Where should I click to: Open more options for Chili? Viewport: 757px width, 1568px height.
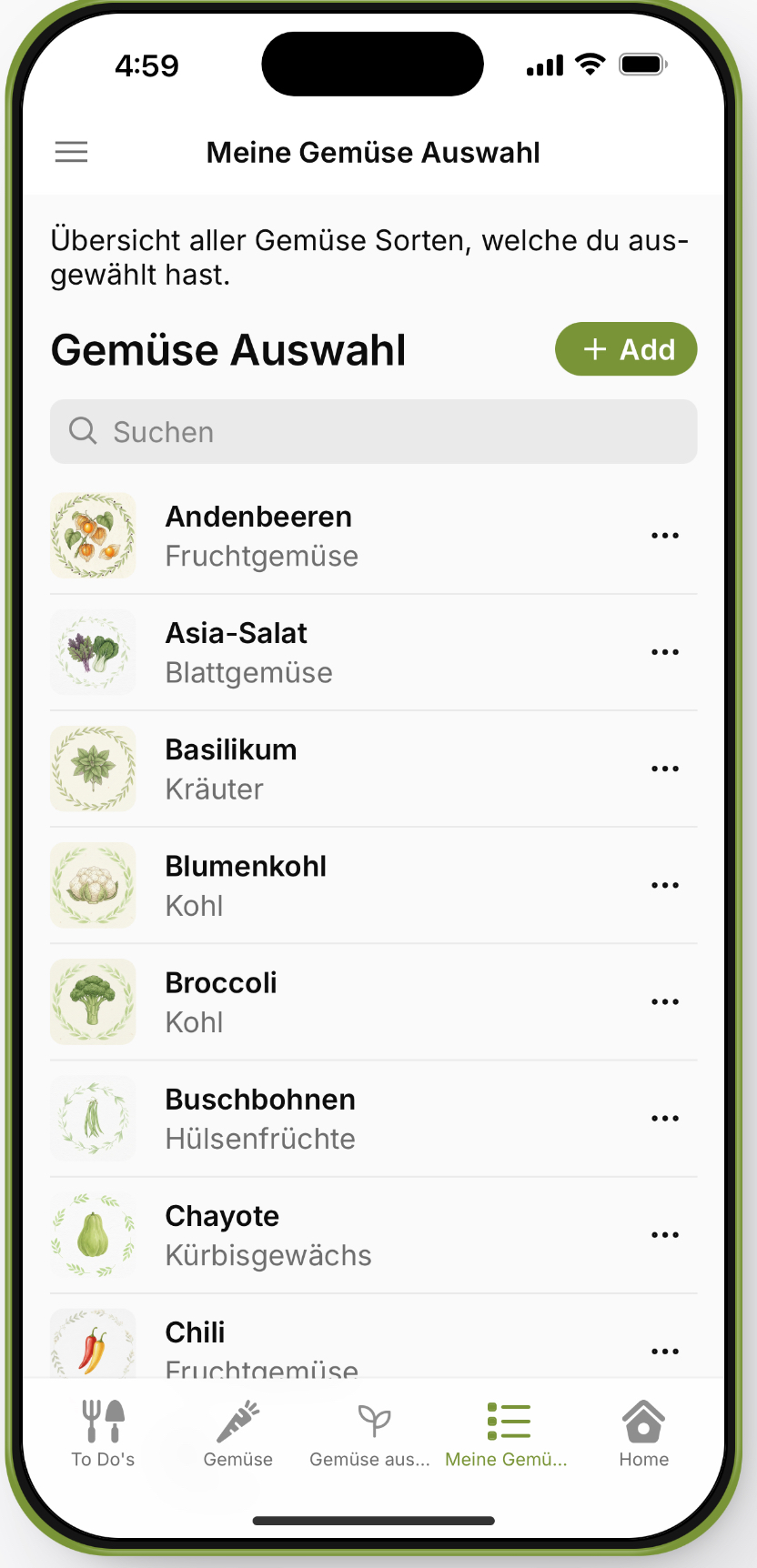(x=665, y=1351)
